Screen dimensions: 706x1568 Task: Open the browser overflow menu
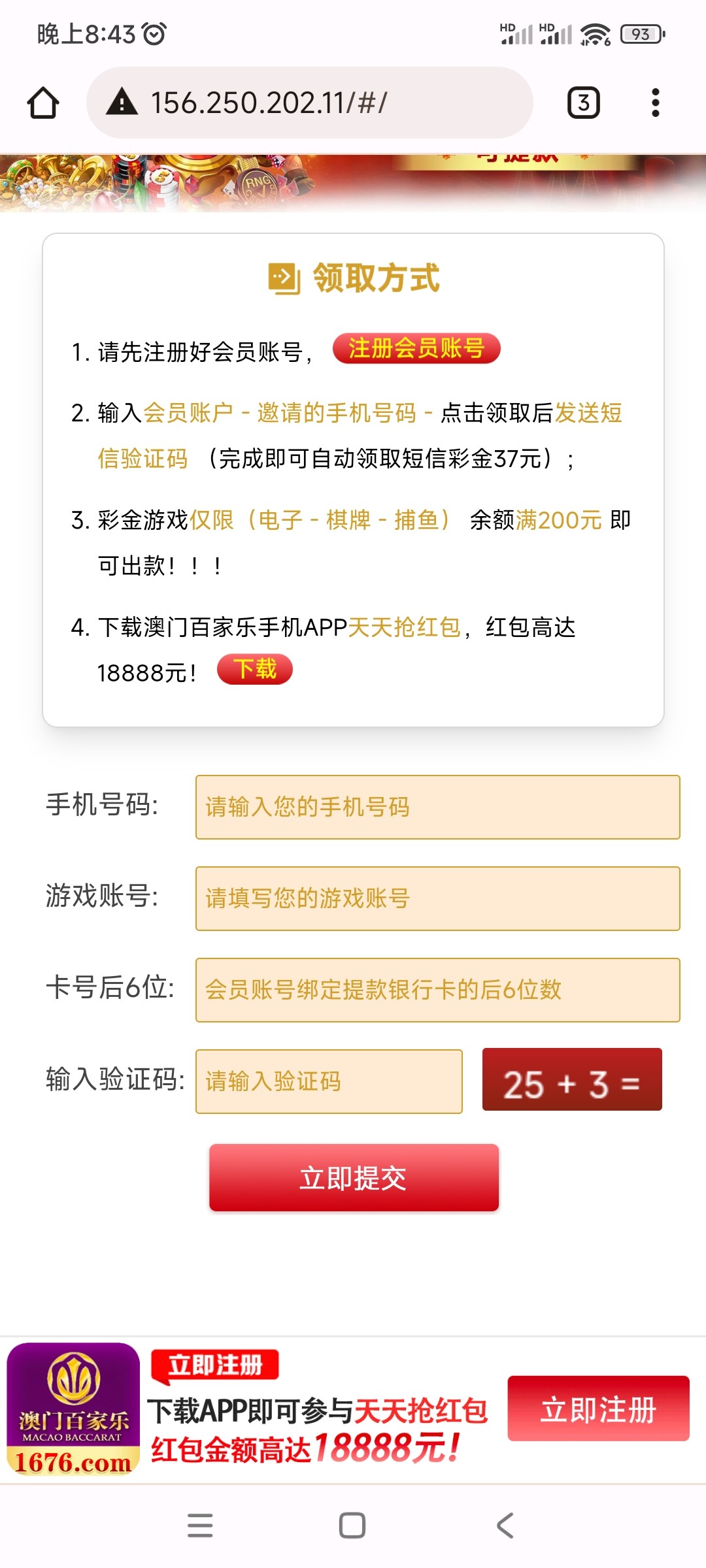click(655, 103)
